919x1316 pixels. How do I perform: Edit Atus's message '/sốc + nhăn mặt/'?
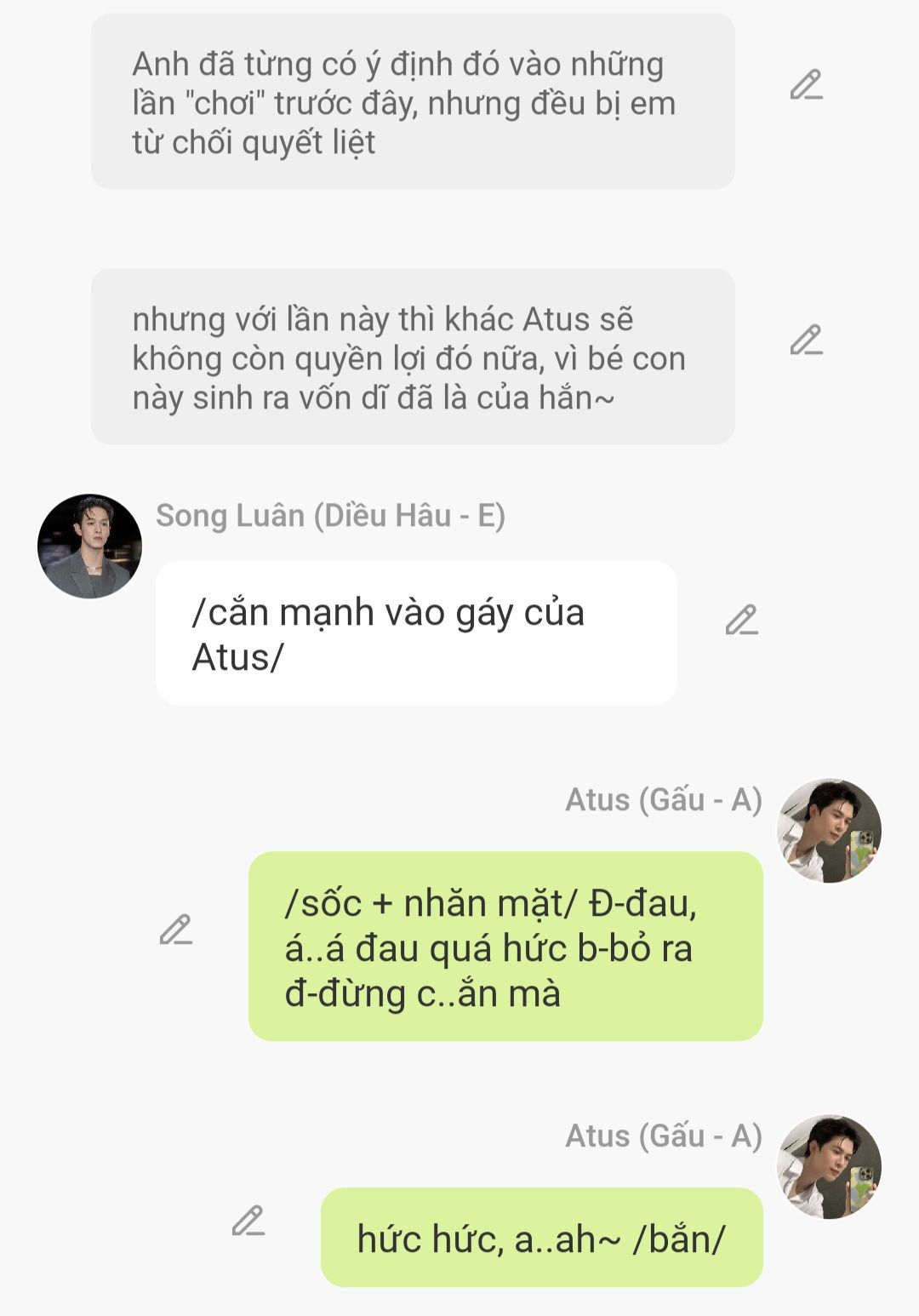tap(176, 930)
